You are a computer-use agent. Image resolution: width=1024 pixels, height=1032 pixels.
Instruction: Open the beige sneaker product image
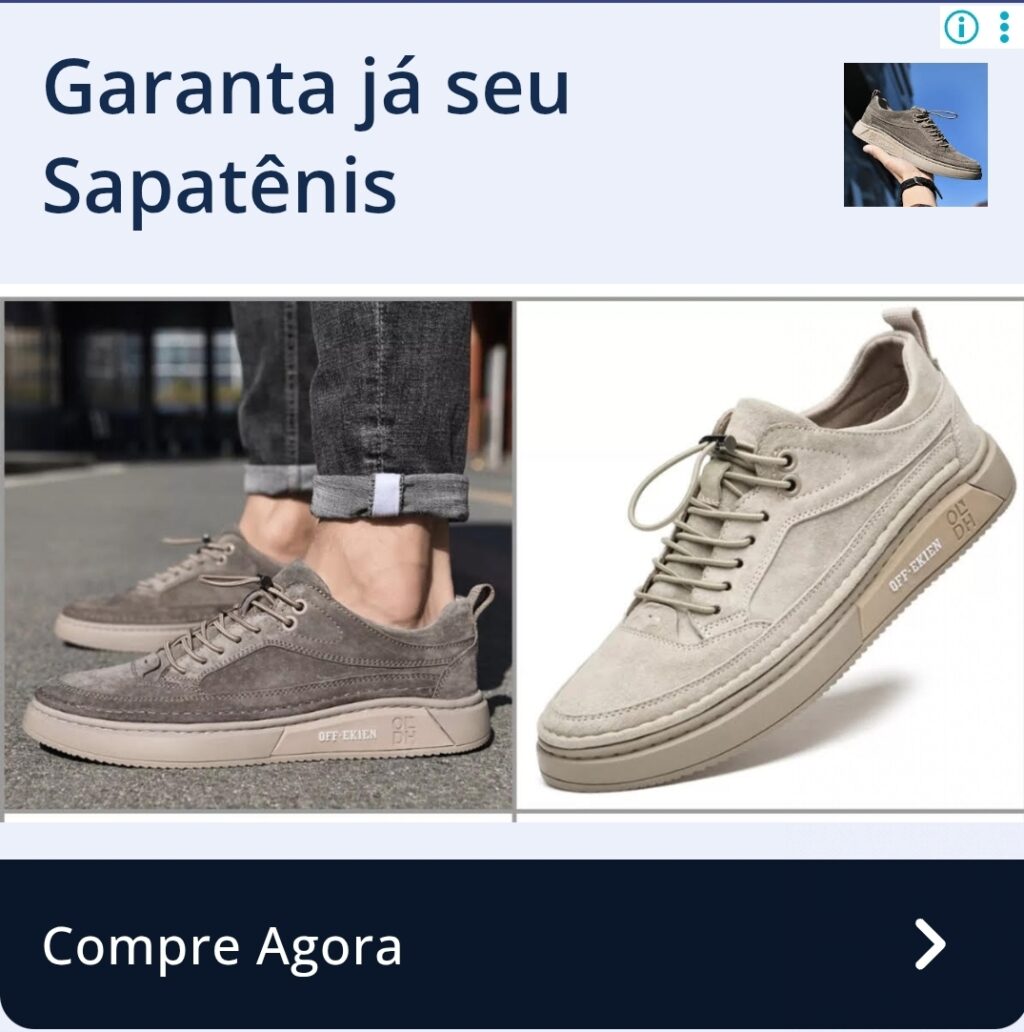point(769,555)
